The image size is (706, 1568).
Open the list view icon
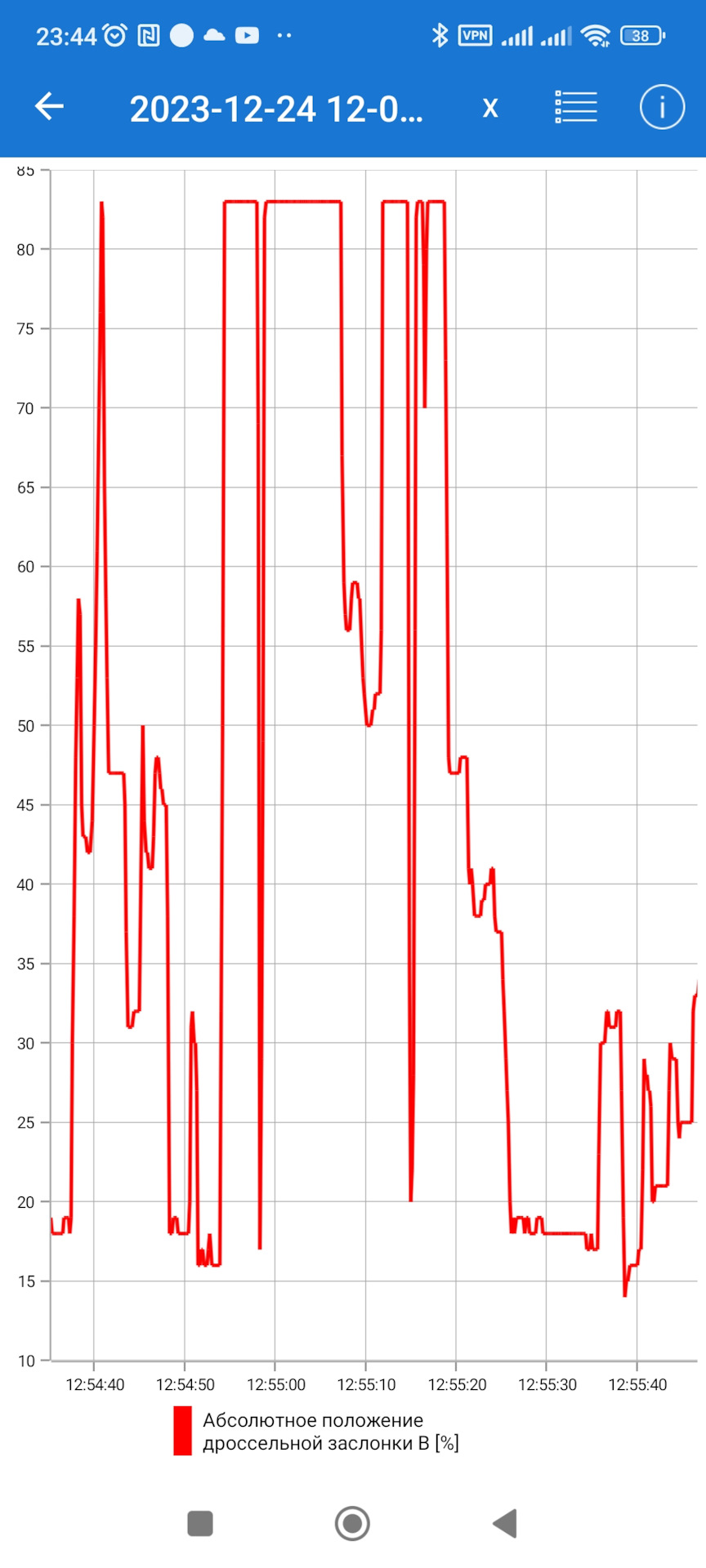[576, 107]
